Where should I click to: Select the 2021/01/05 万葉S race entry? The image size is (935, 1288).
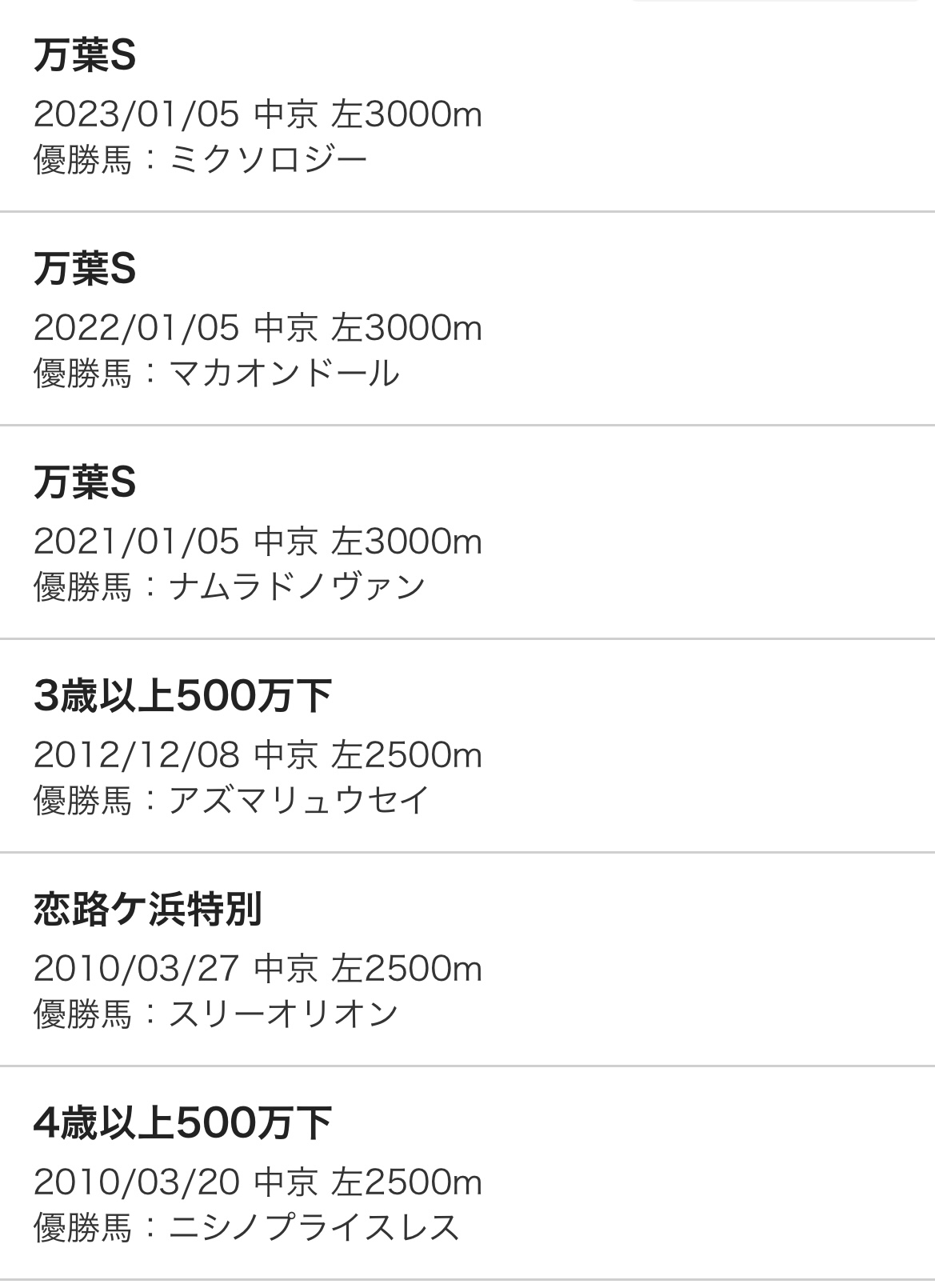(x=467, y=533)
